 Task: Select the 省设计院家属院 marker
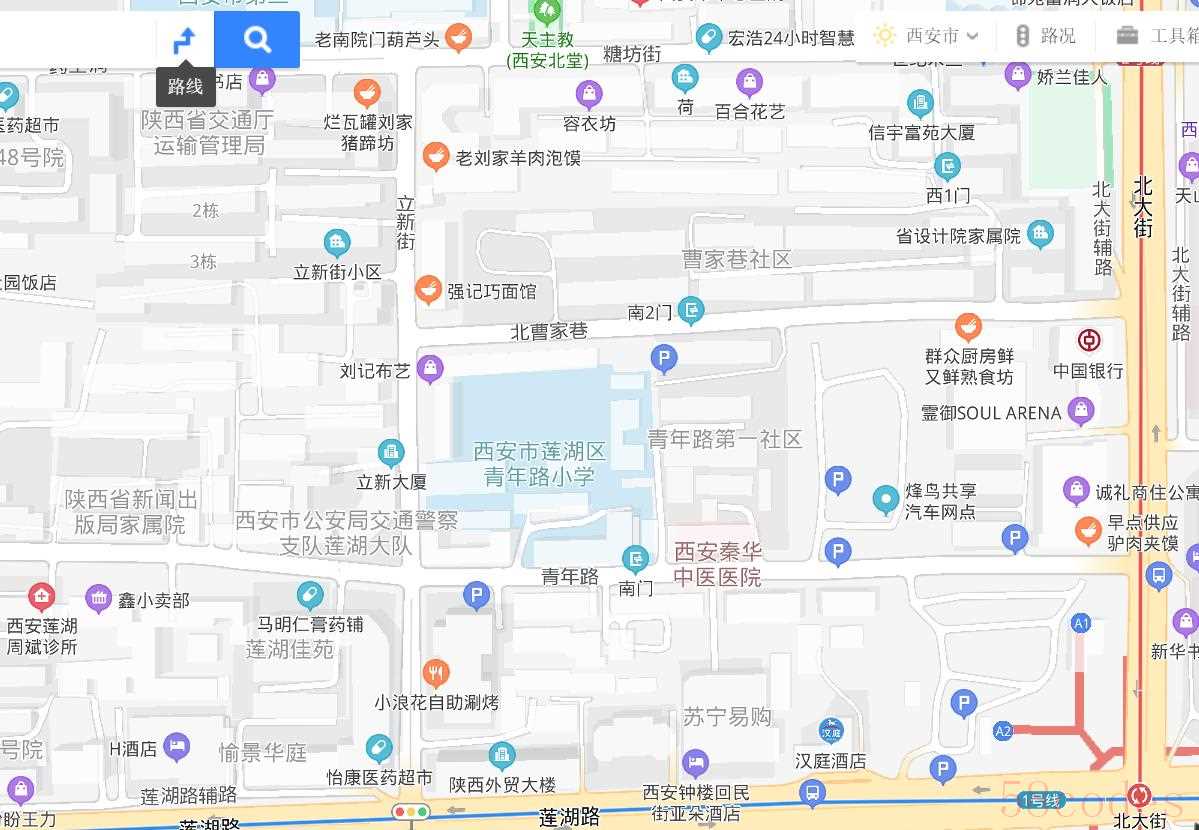pyautogui.click(x=1040, y=235)
